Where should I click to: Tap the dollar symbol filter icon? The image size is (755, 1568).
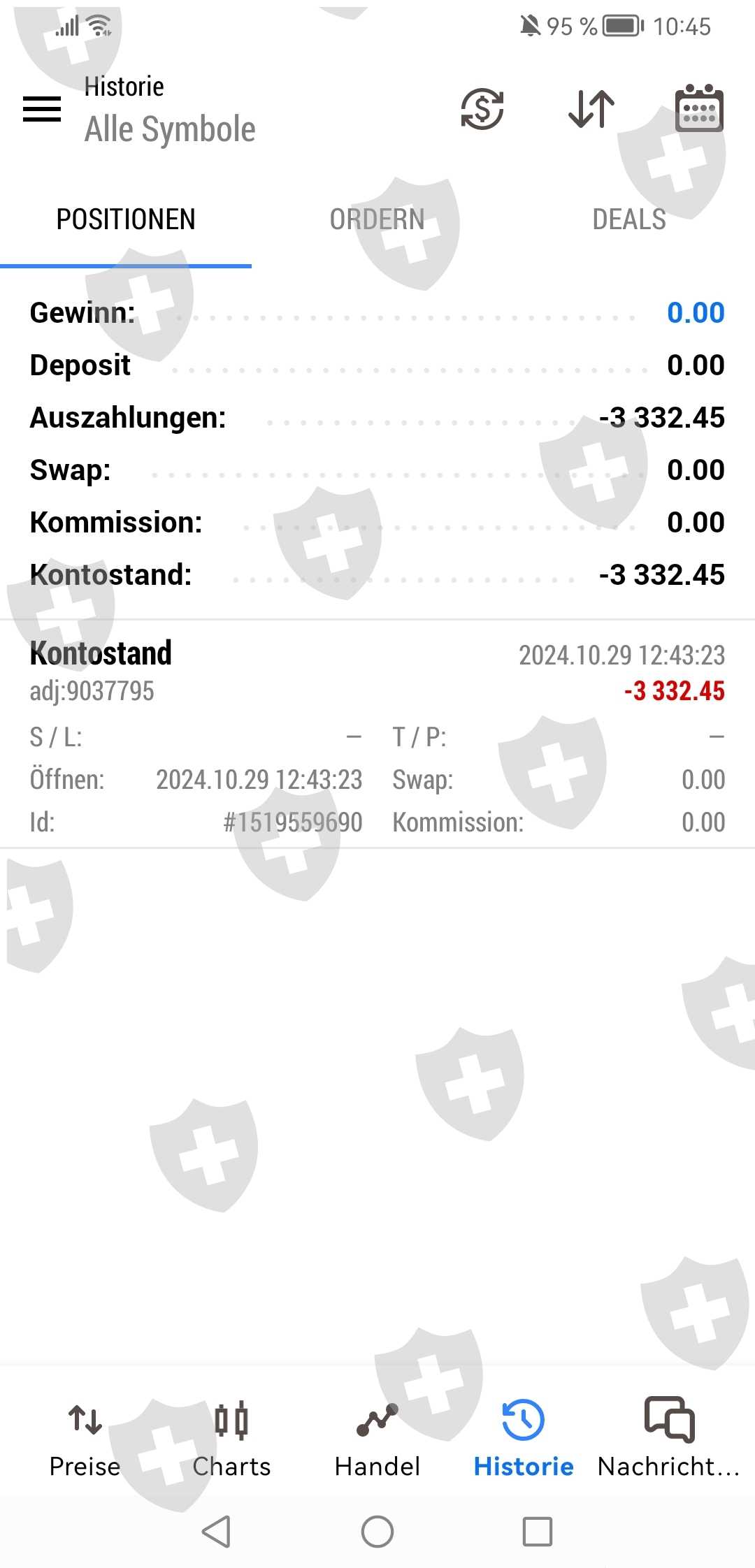click(x=482, y=109)
